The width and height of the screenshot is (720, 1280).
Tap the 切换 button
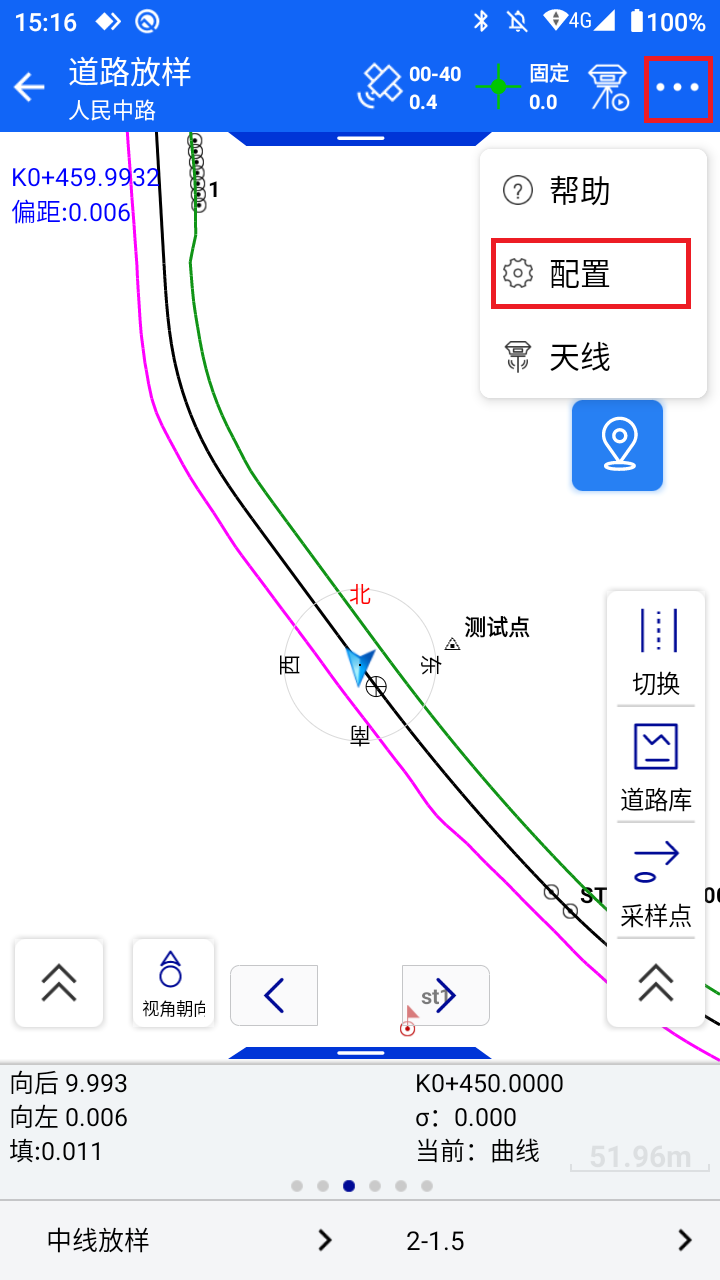(x=656, y=652)
